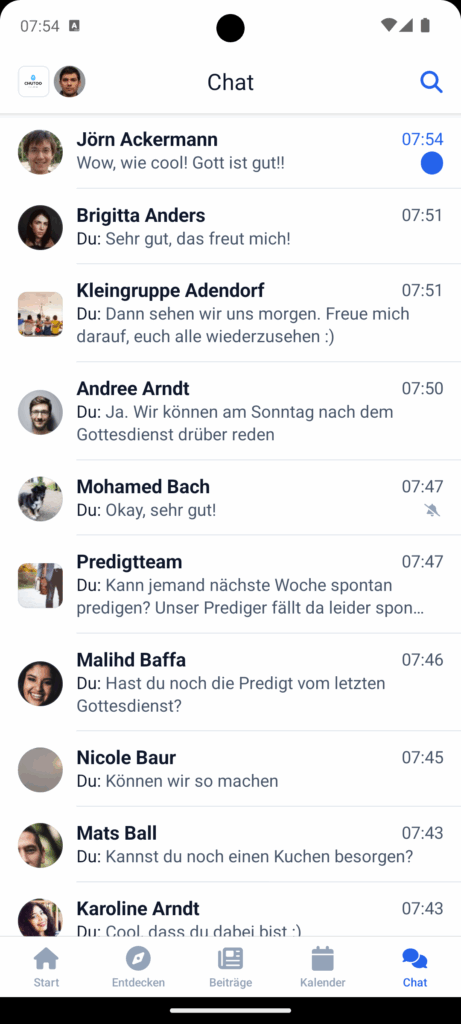
Task: Open the search icon
Action: tap(431, 82)
